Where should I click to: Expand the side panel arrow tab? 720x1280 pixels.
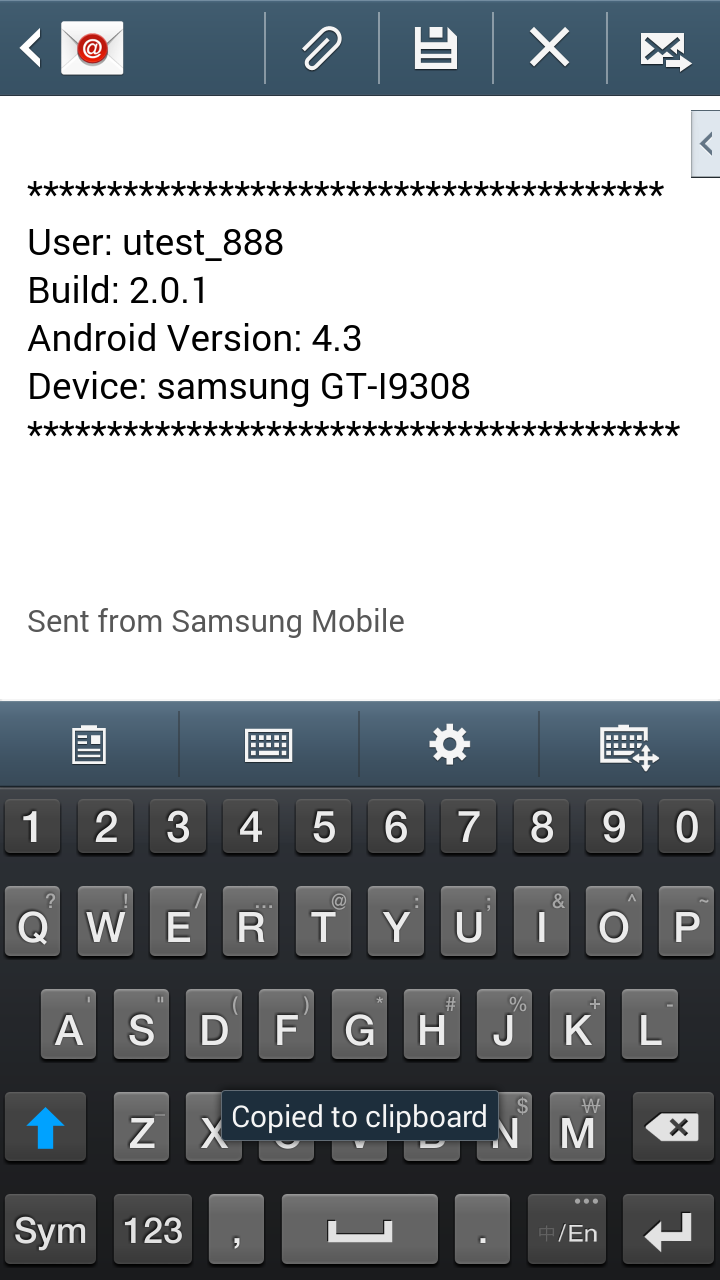pos(706,144)
